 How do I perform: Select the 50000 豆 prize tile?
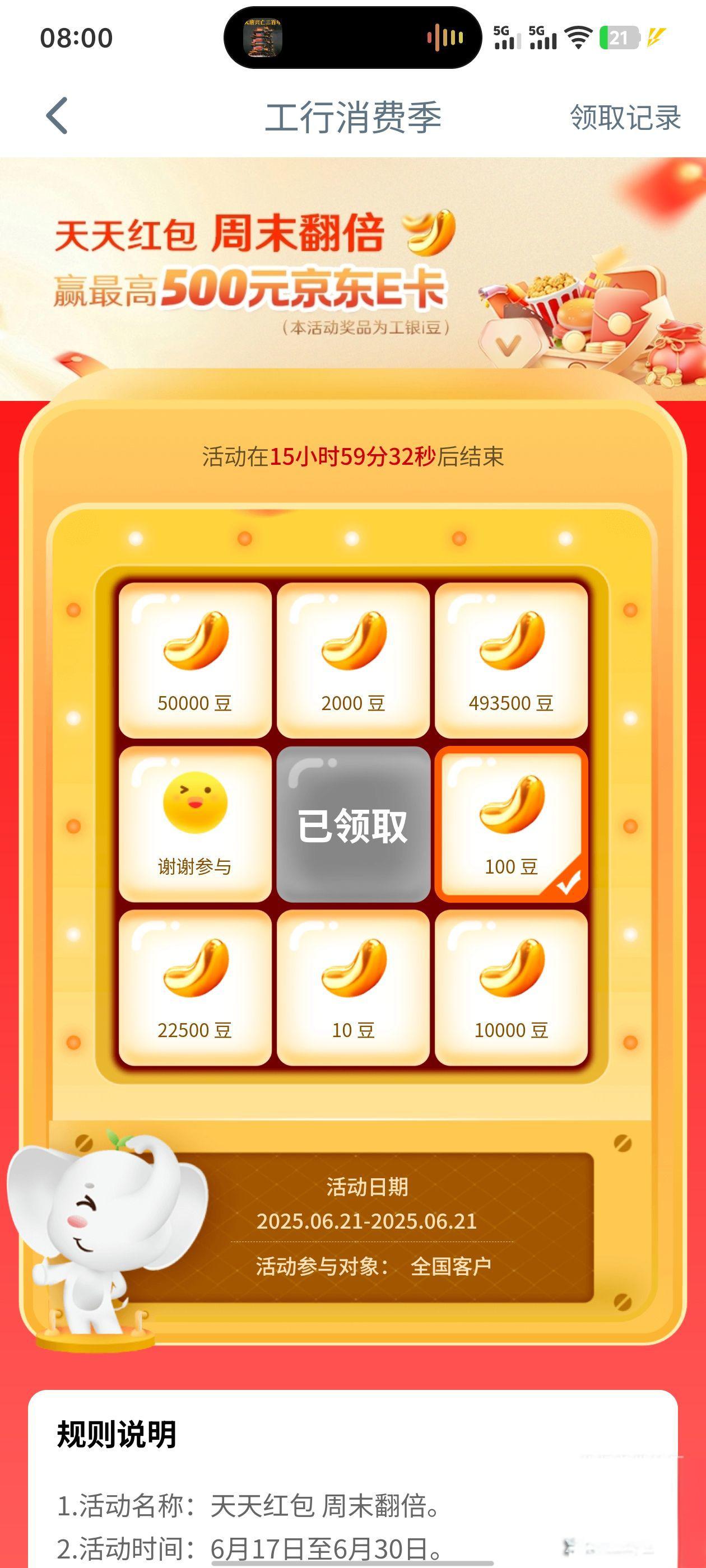195,660
